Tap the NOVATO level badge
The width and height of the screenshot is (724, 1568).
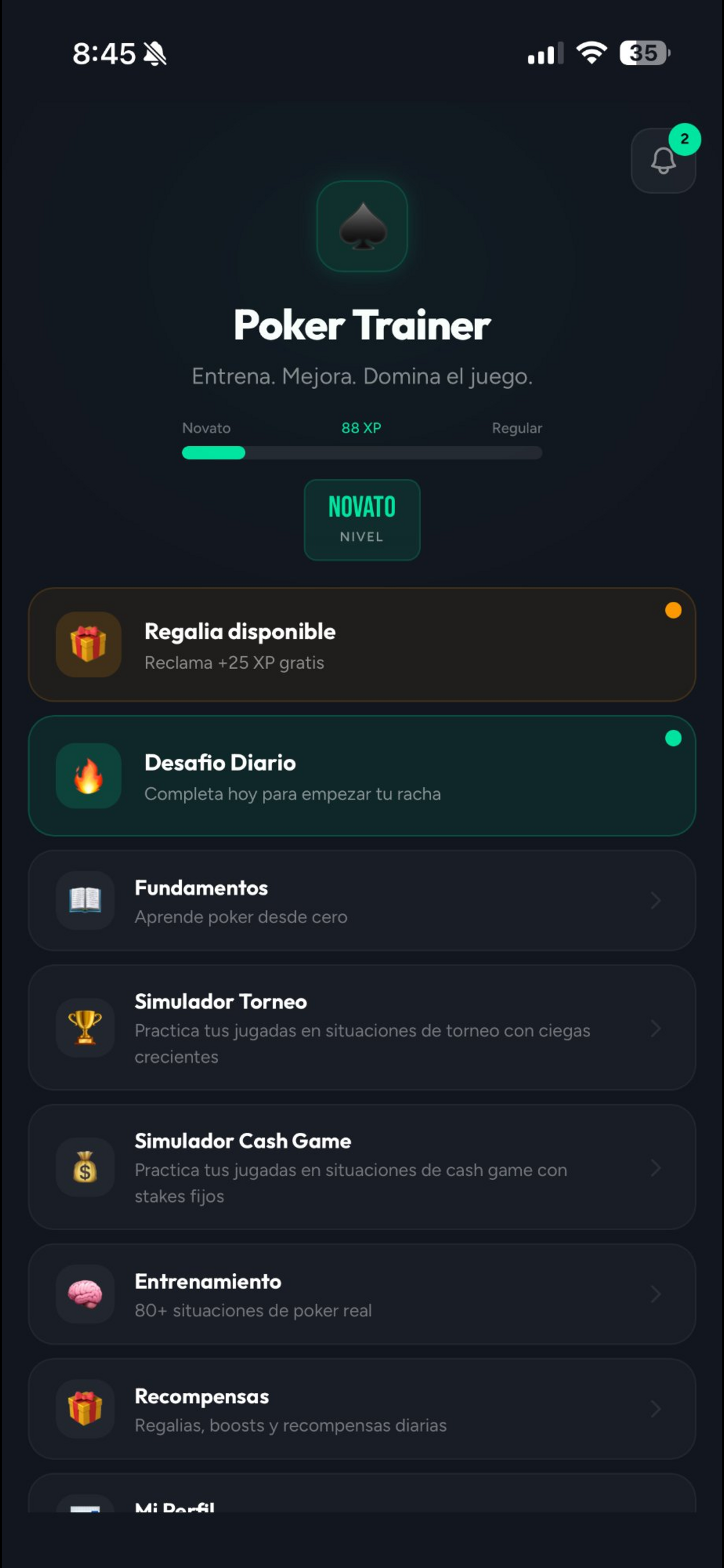tap(361, 519)
